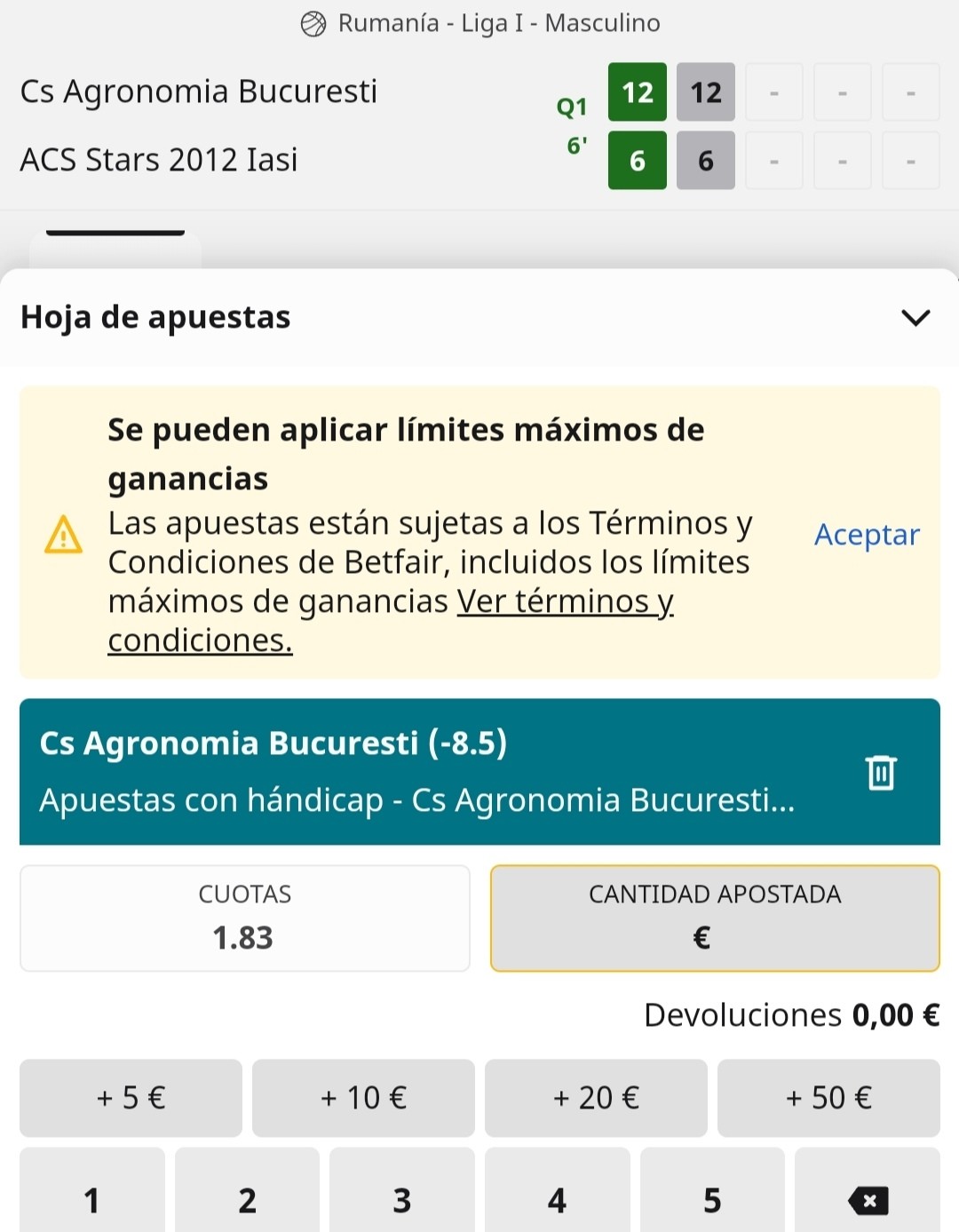Collapse the Hoja de apuestas panel
Image resolution: width=959 pixels, height=1232 pixels.
point(915,317)
